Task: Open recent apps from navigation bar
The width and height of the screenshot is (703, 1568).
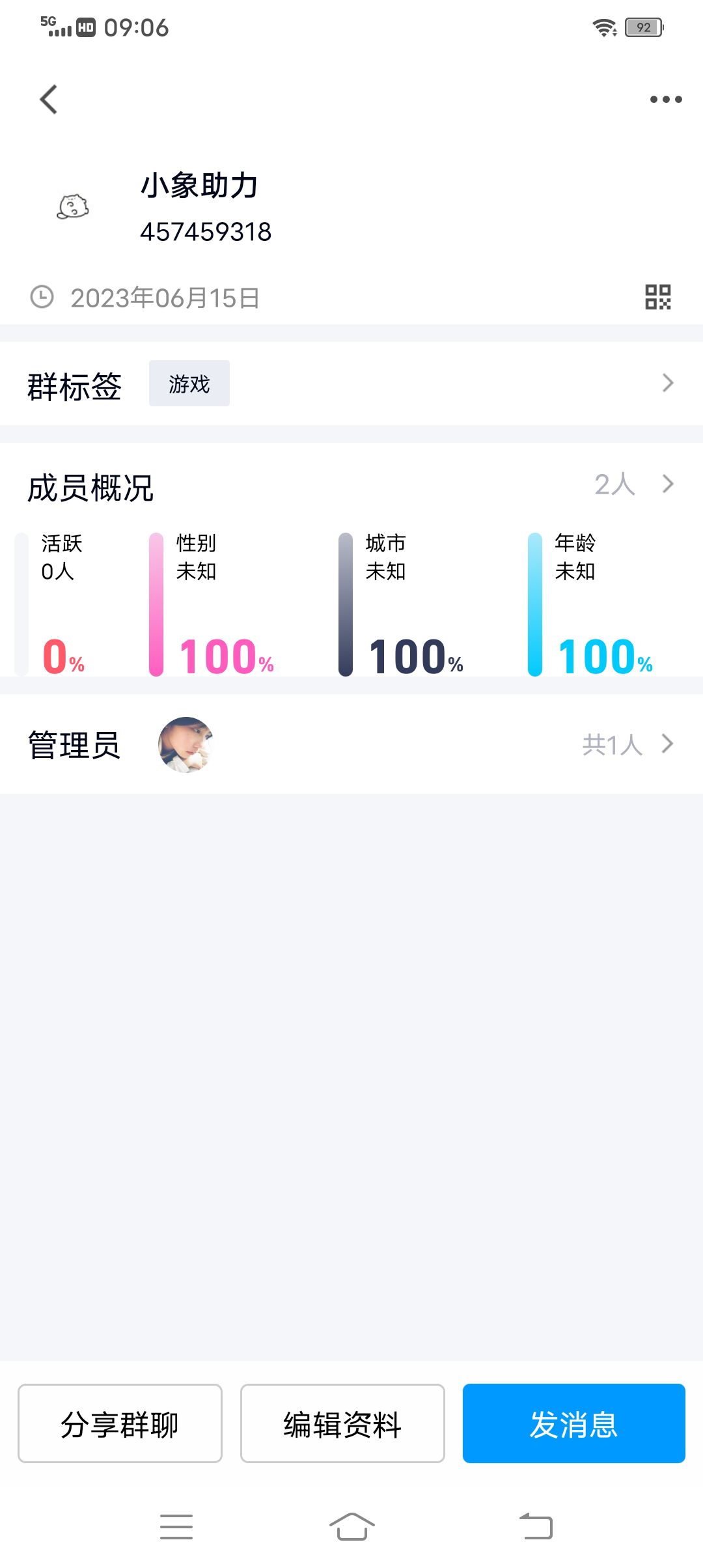Action: click(176, 1526)
